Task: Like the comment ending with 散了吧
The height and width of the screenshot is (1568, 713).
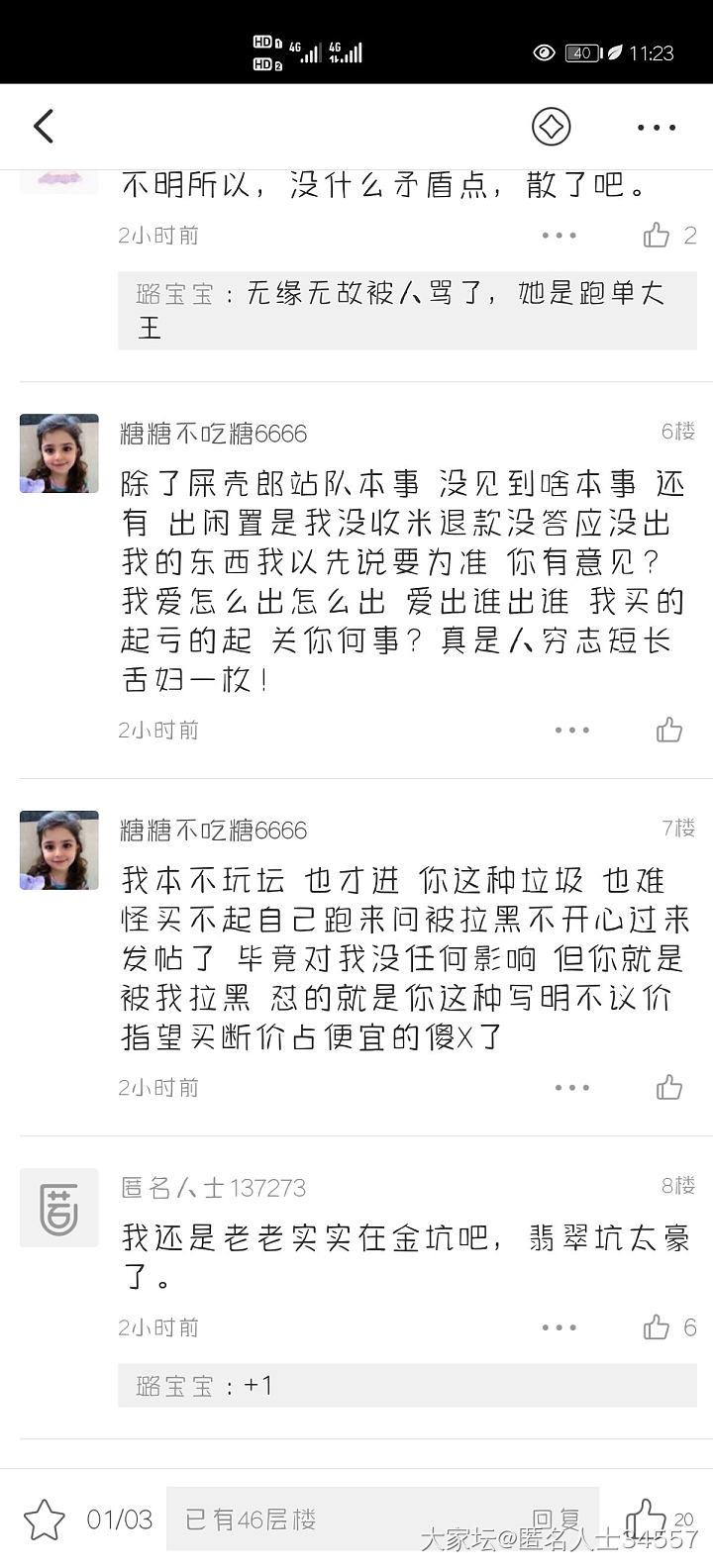Action: (x=658, y=236)
